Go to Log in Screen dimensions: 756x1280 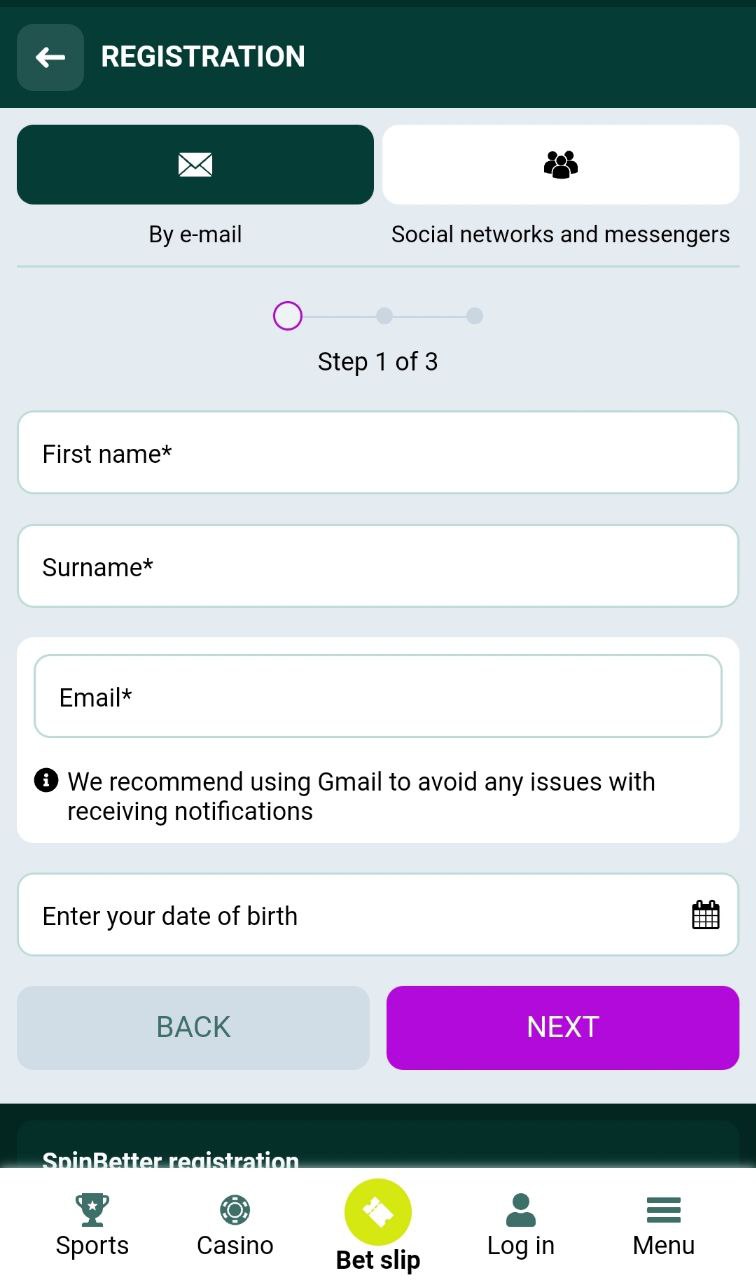click(520, 1225)
